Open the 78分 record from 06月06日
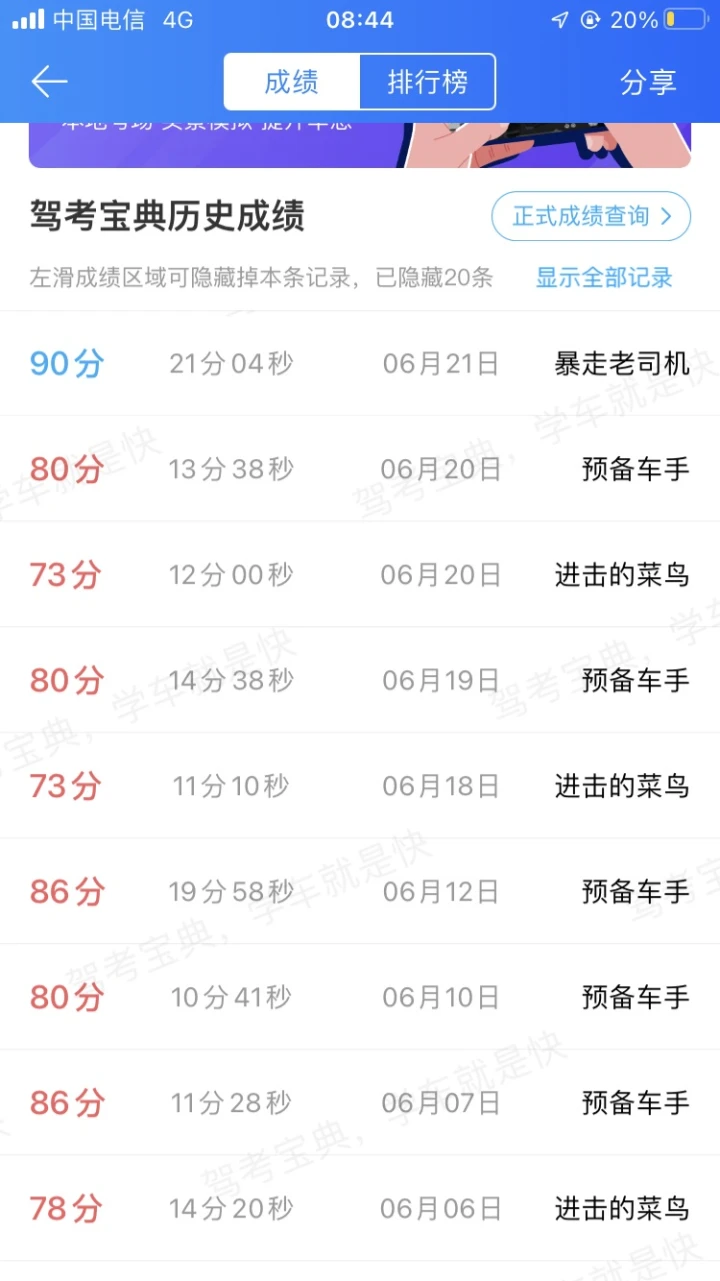Viewport: 720px width, 1281px height. (360, 1209)
